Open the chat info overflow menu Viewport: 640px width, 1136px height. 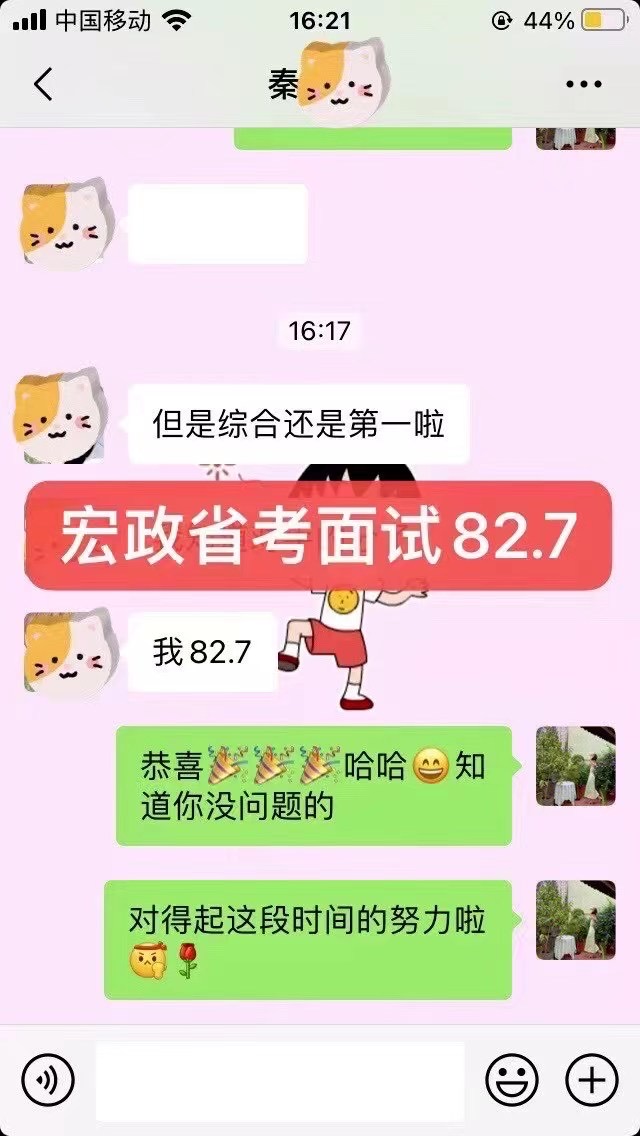[x=583, y=85]
